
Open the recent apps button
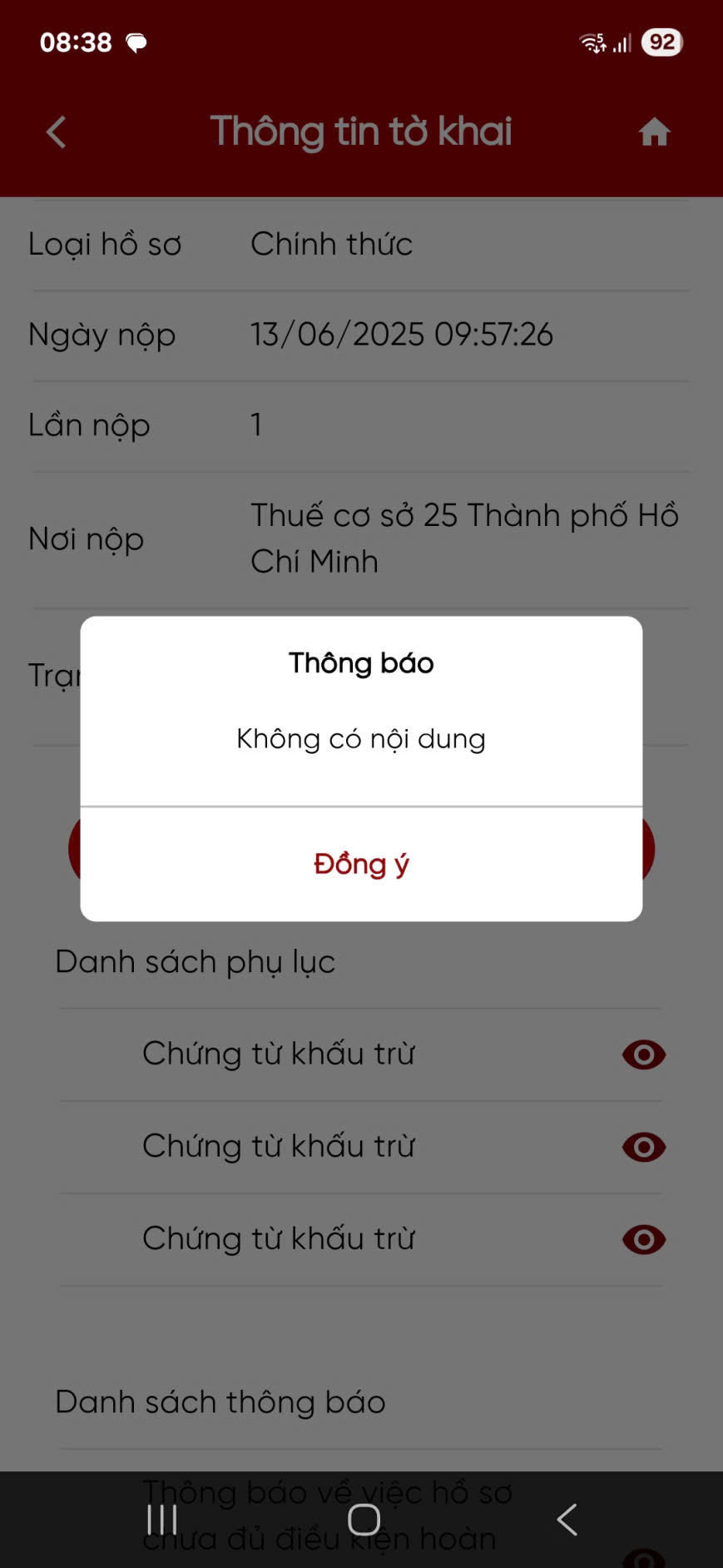click(x=161, y=1520)
